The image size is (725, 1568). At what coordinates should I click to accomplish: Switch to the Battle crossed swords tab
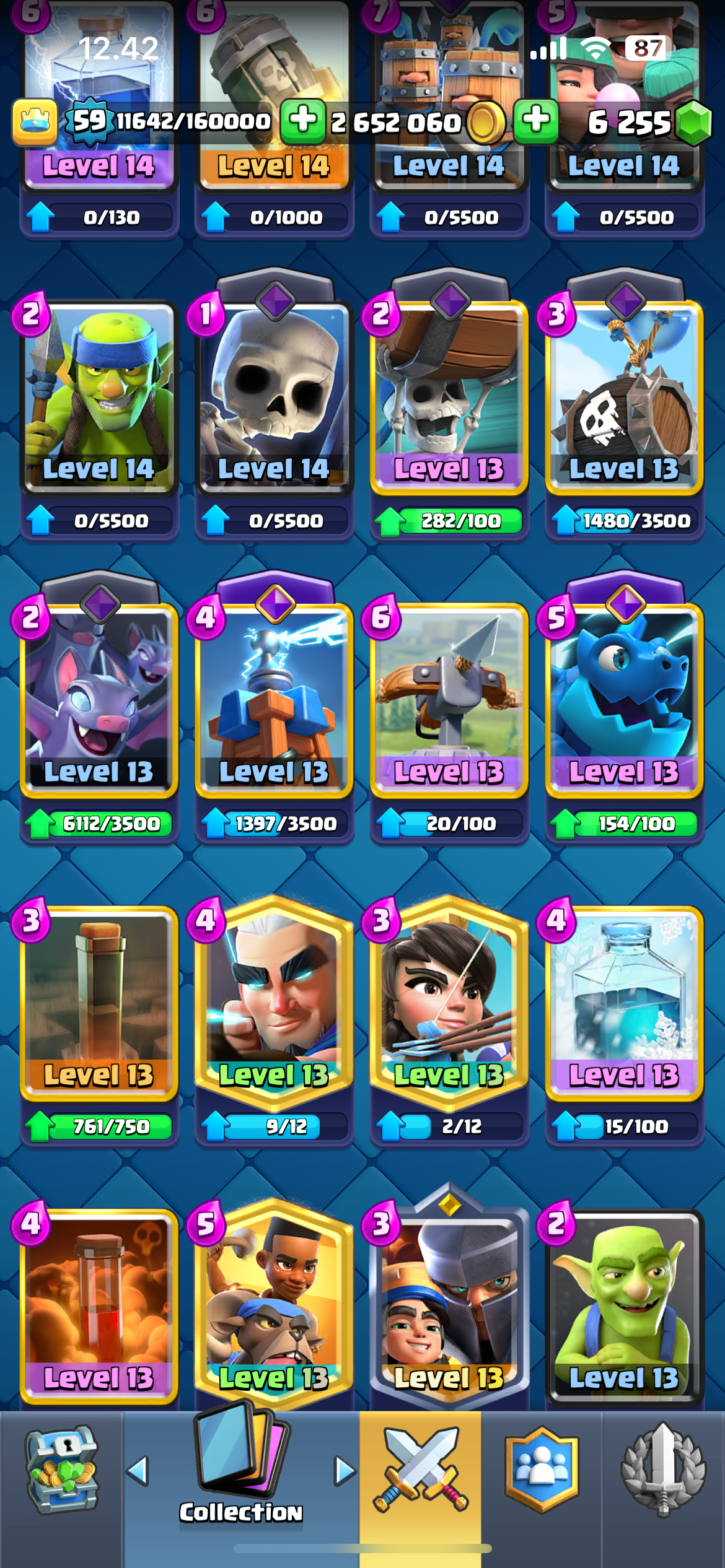pos(420,1470)
